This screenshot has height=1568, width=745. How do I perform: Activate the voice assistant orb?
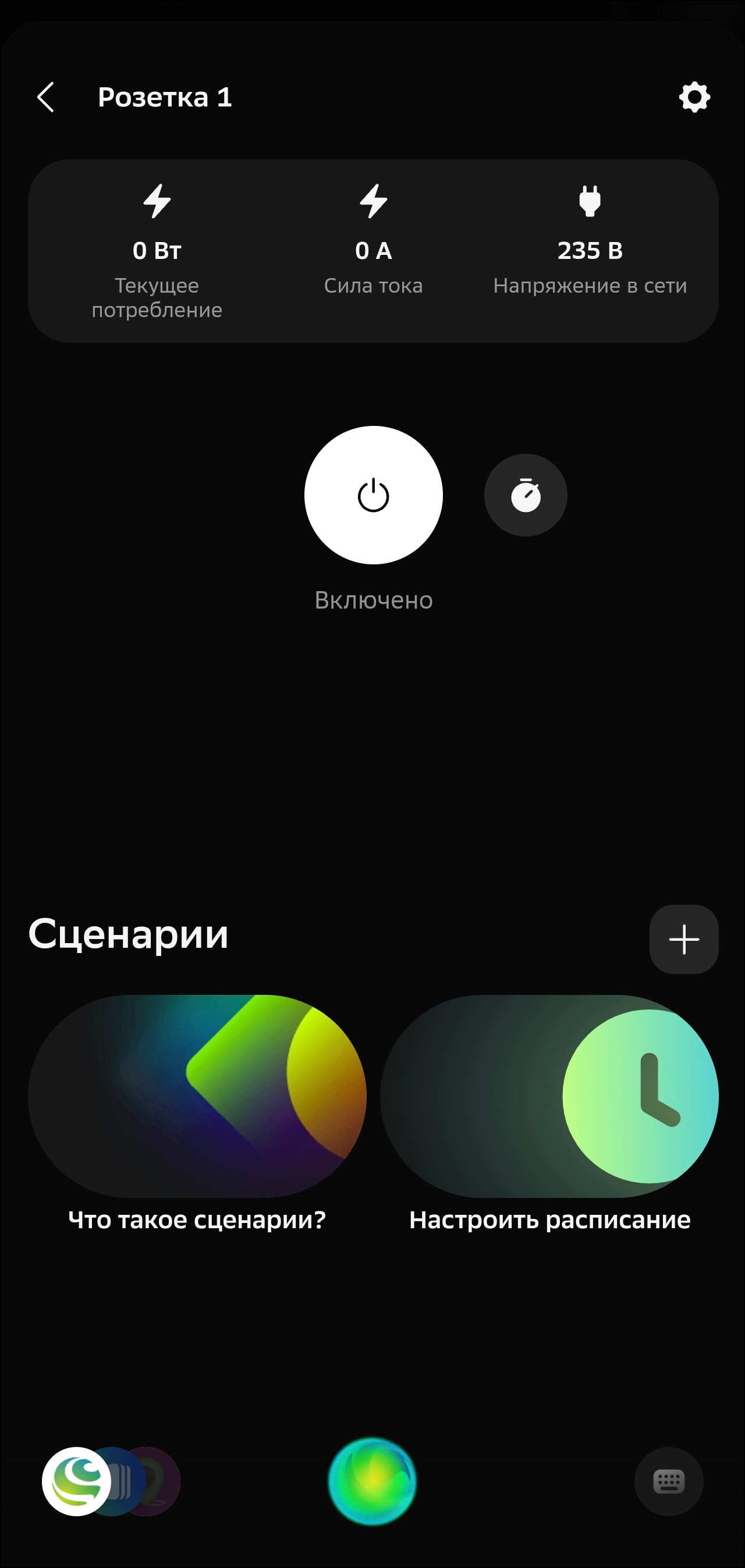[372, 1481]
